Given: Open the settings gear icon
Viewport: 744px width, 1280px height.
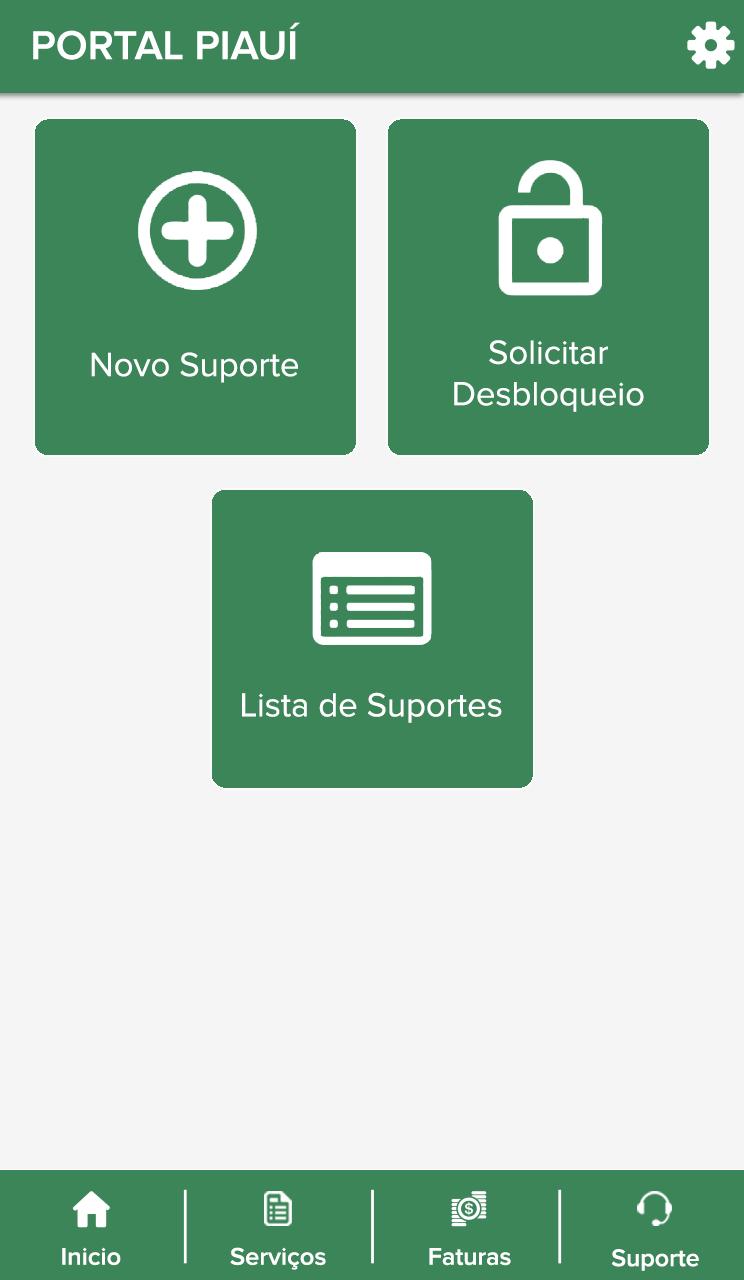Looking at the screenshot, I should click(710, 46).
